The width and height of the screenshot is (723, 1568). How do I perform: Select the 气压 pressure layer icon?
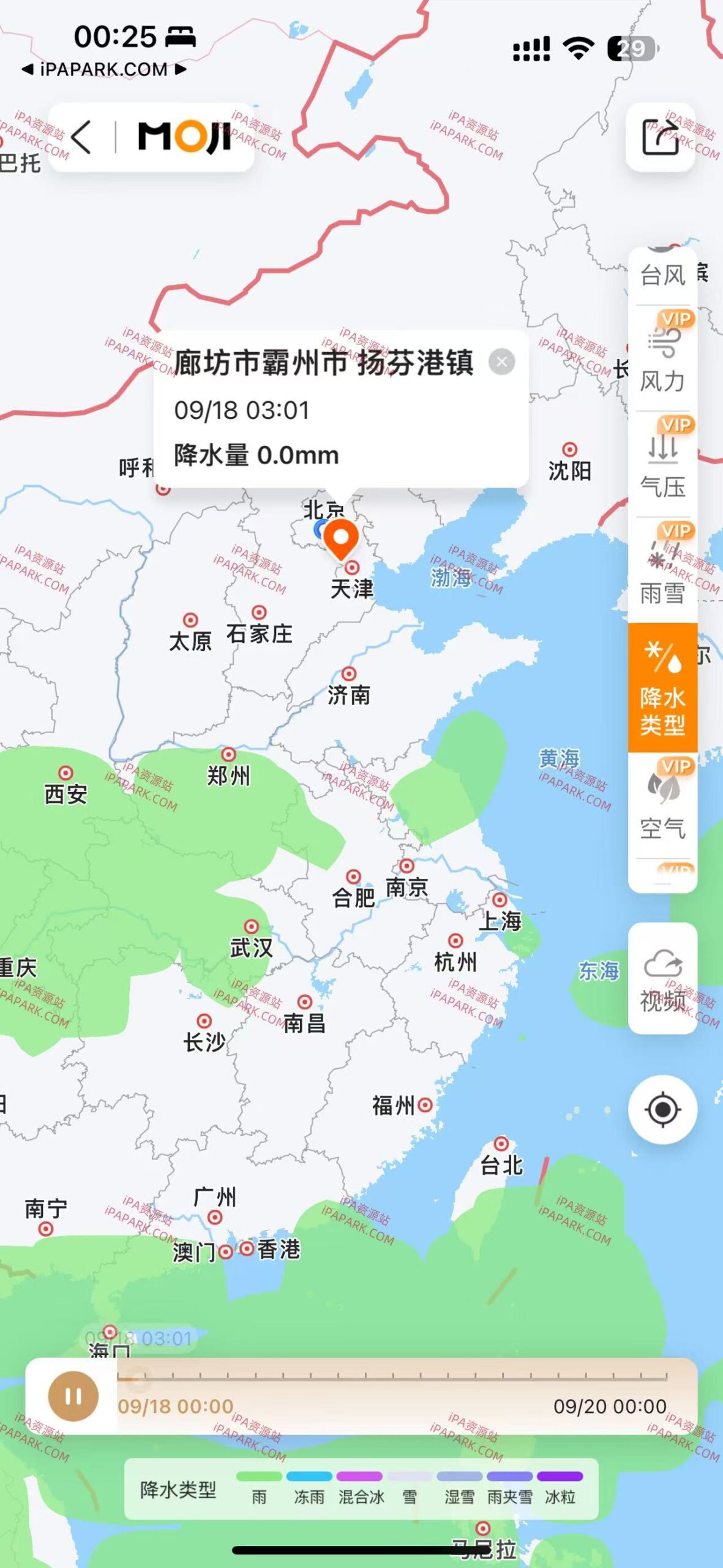tap(662, 466)
